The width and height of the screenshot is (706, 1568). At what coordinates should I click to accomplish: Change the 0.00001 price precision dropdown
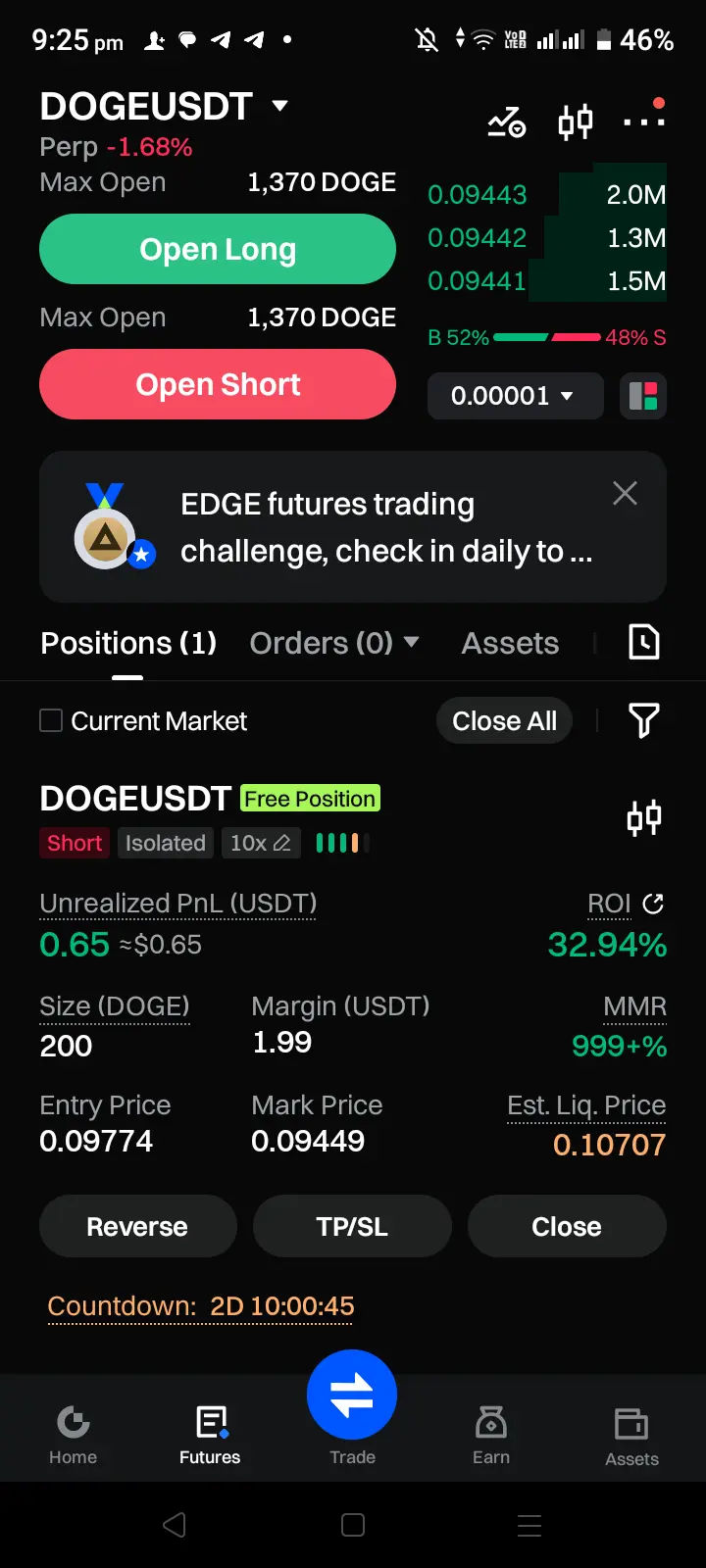(515, 396)
